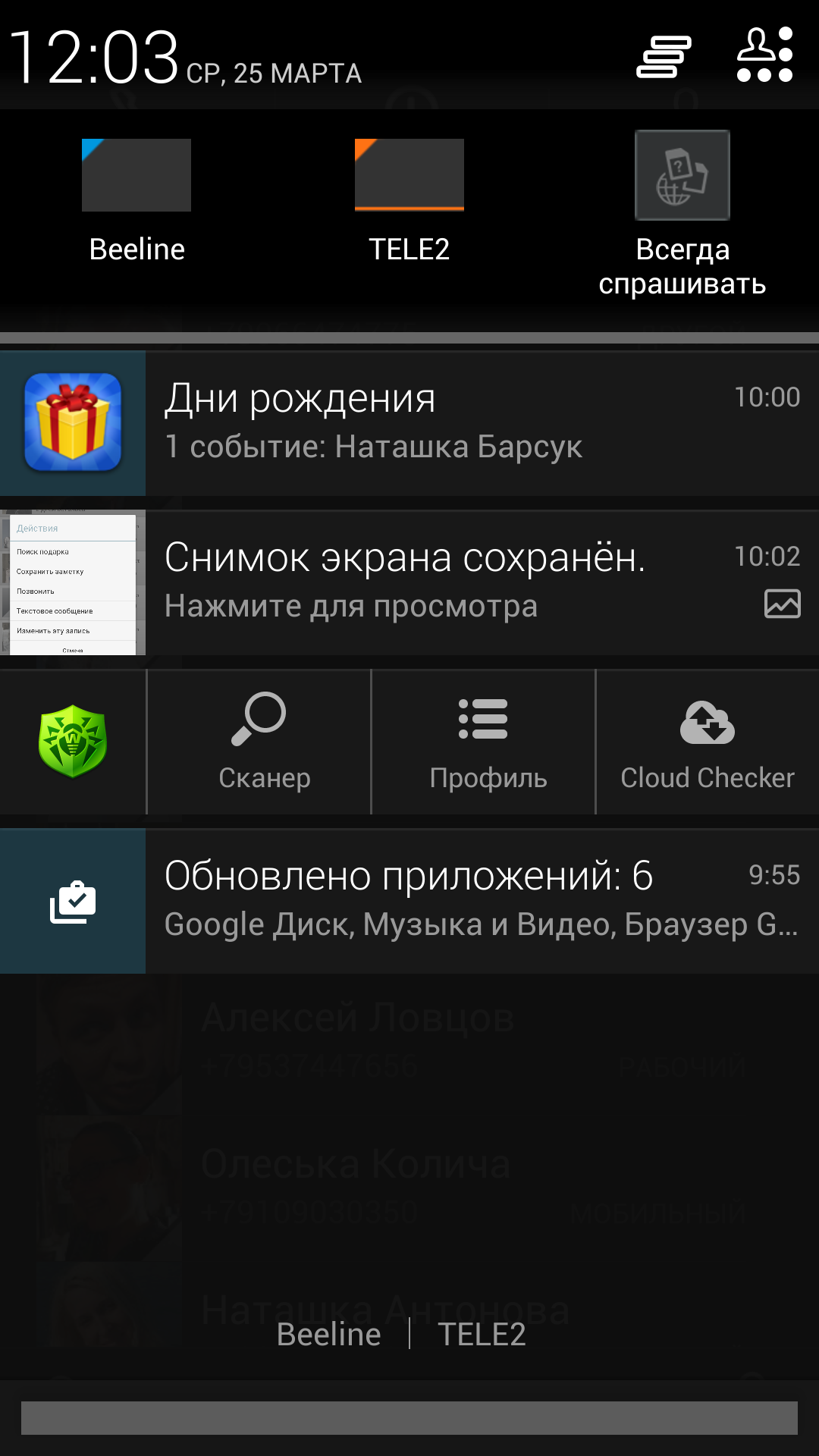
Task: Open Cloud Checker
Action: point(707,742)
